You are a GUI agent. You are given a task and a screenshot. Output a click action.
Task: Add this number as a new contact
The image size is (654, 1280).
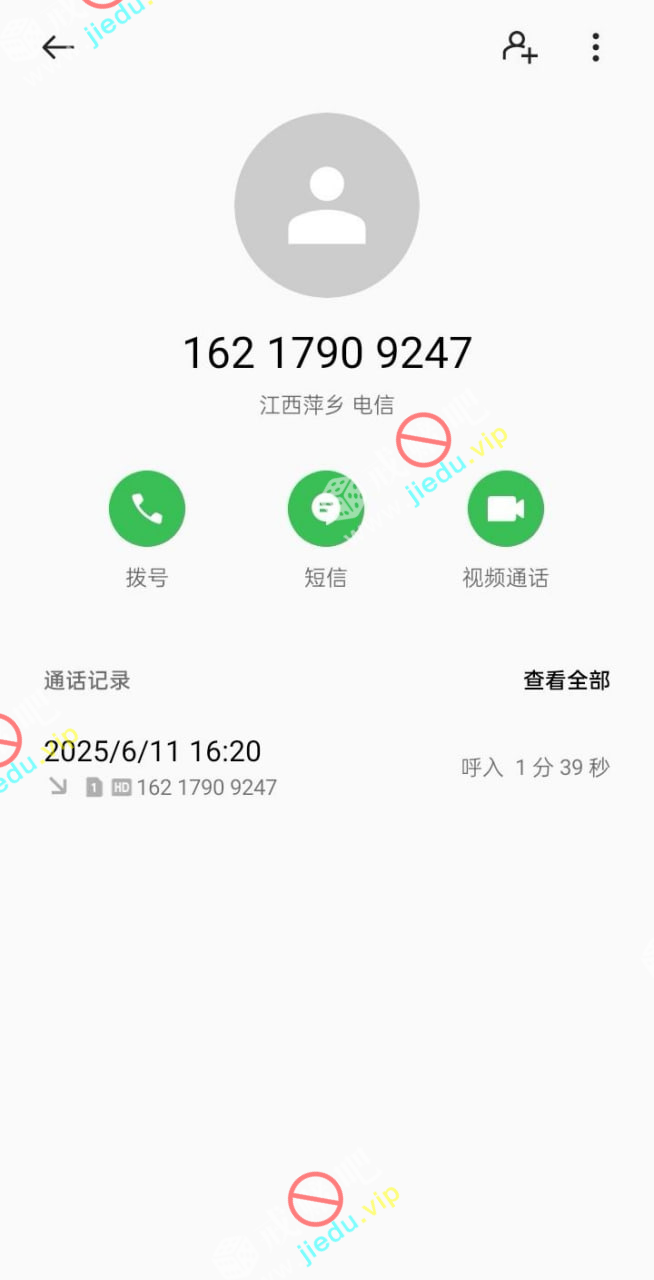(520, 47)
